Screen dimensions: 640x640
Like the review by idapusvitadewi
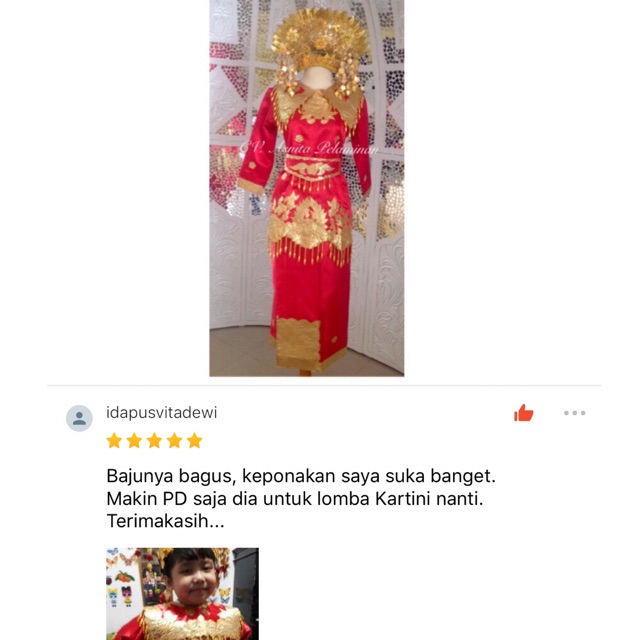[x=523, y=413]
